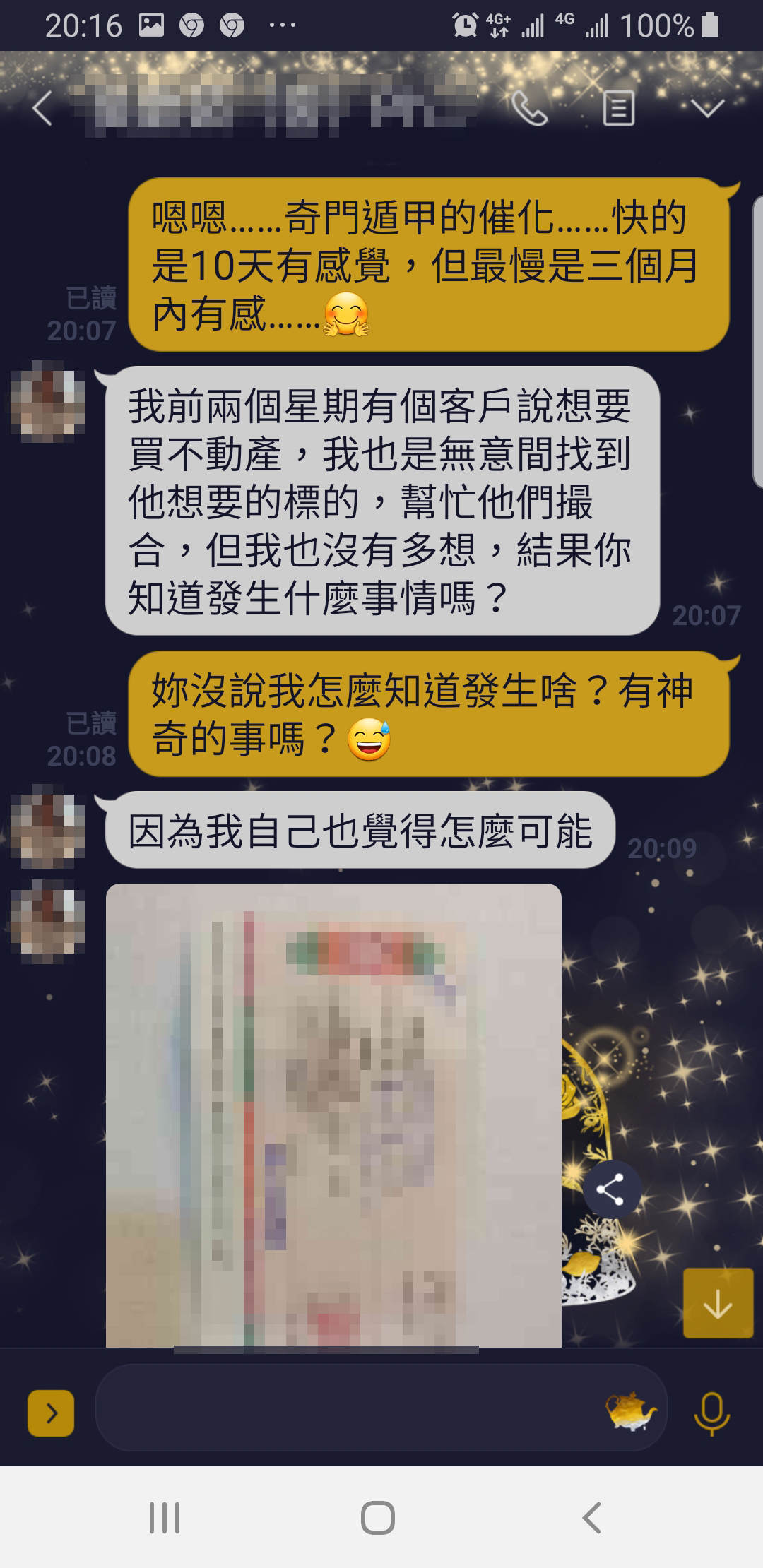Jump to the latest message
This screenshot has height=1568, width=763.
[x=718, y=1303]
